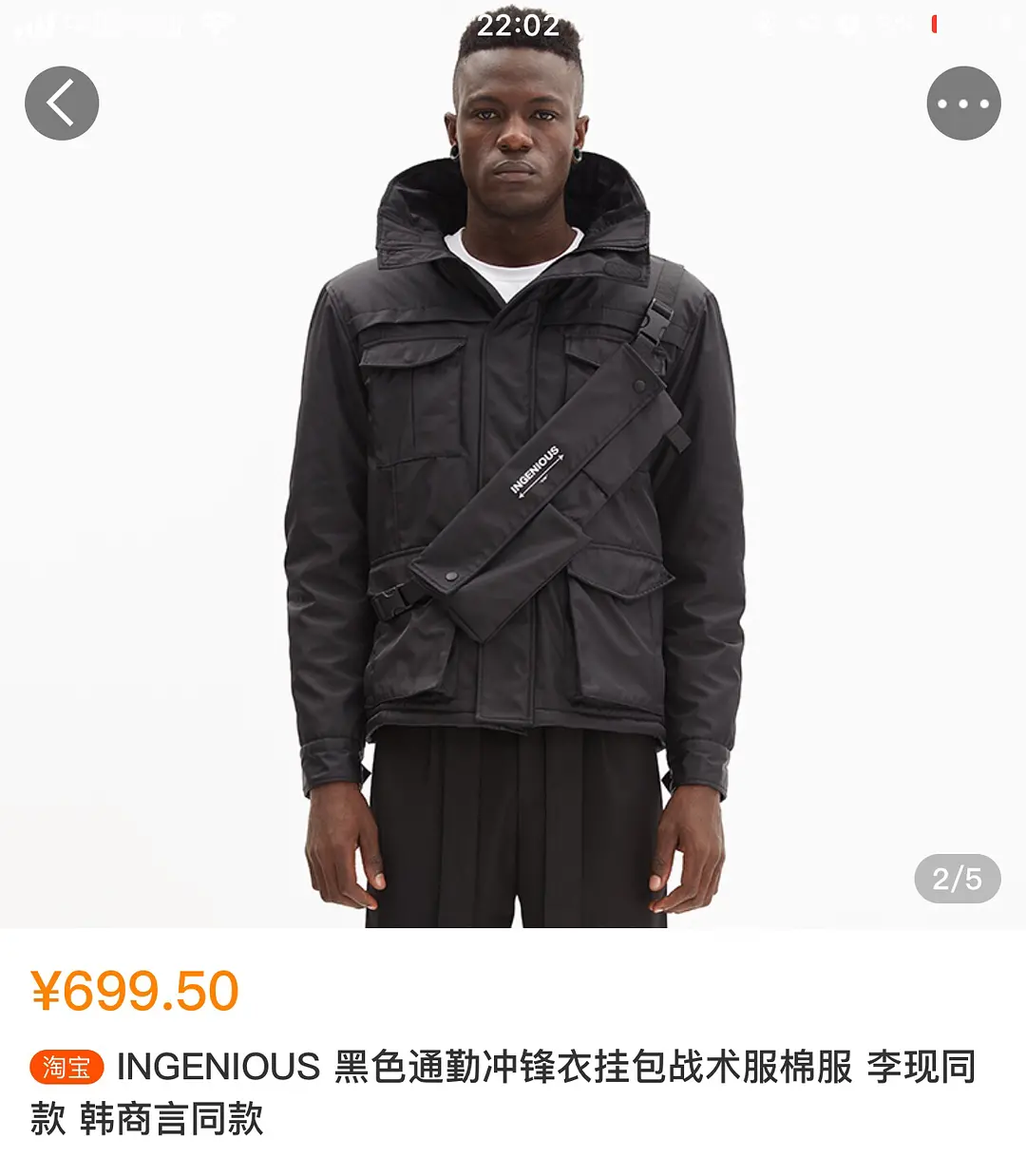This screenshot has height=1176, width=1026.
Task: Tap the back arrow to return
Action: click(x=61, y=102)
